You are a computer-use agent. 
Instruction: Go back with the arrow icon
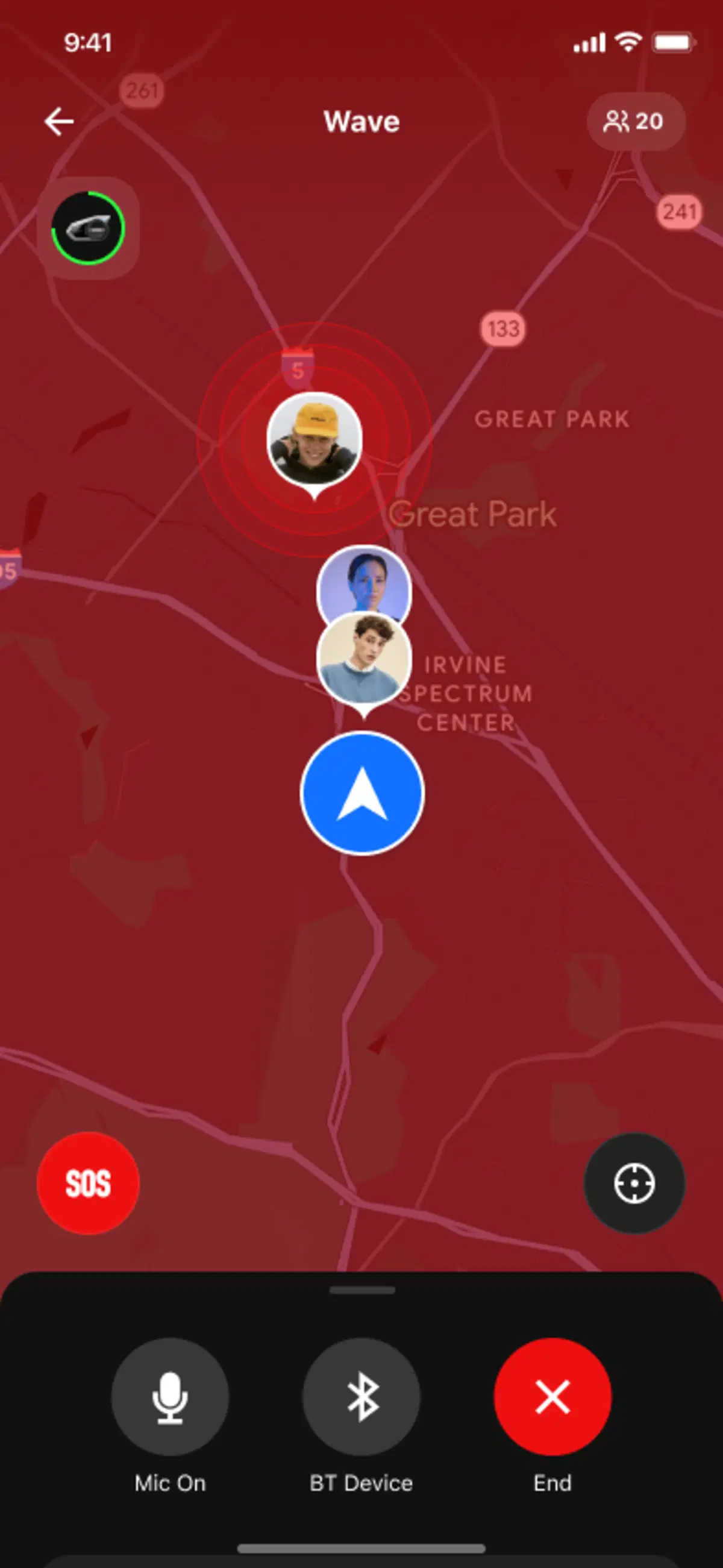pyautogui.click(x=59, y=121)
